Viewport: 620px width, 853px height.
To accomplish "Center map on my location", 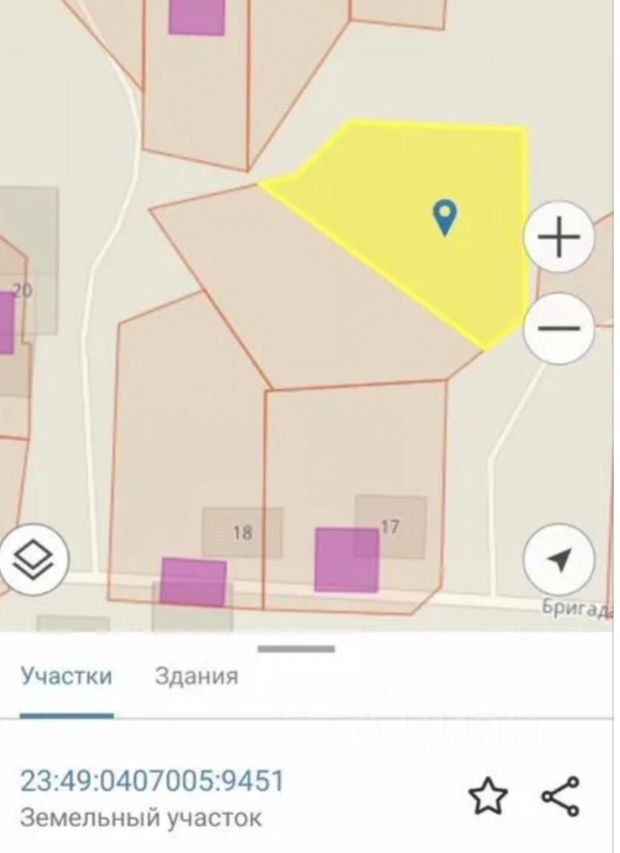I will [559, 559].
